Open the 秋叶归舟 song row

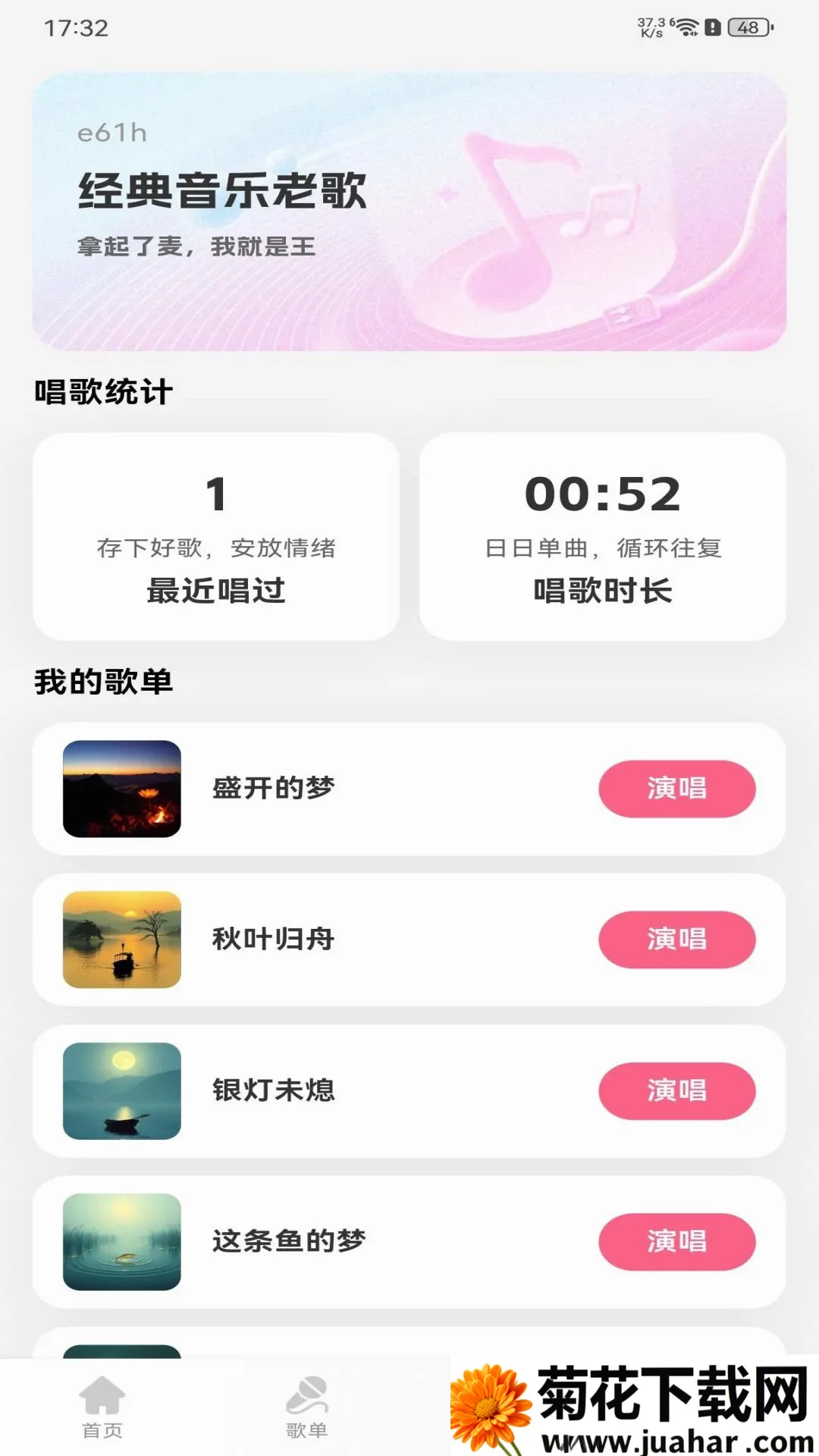[409, 940]
